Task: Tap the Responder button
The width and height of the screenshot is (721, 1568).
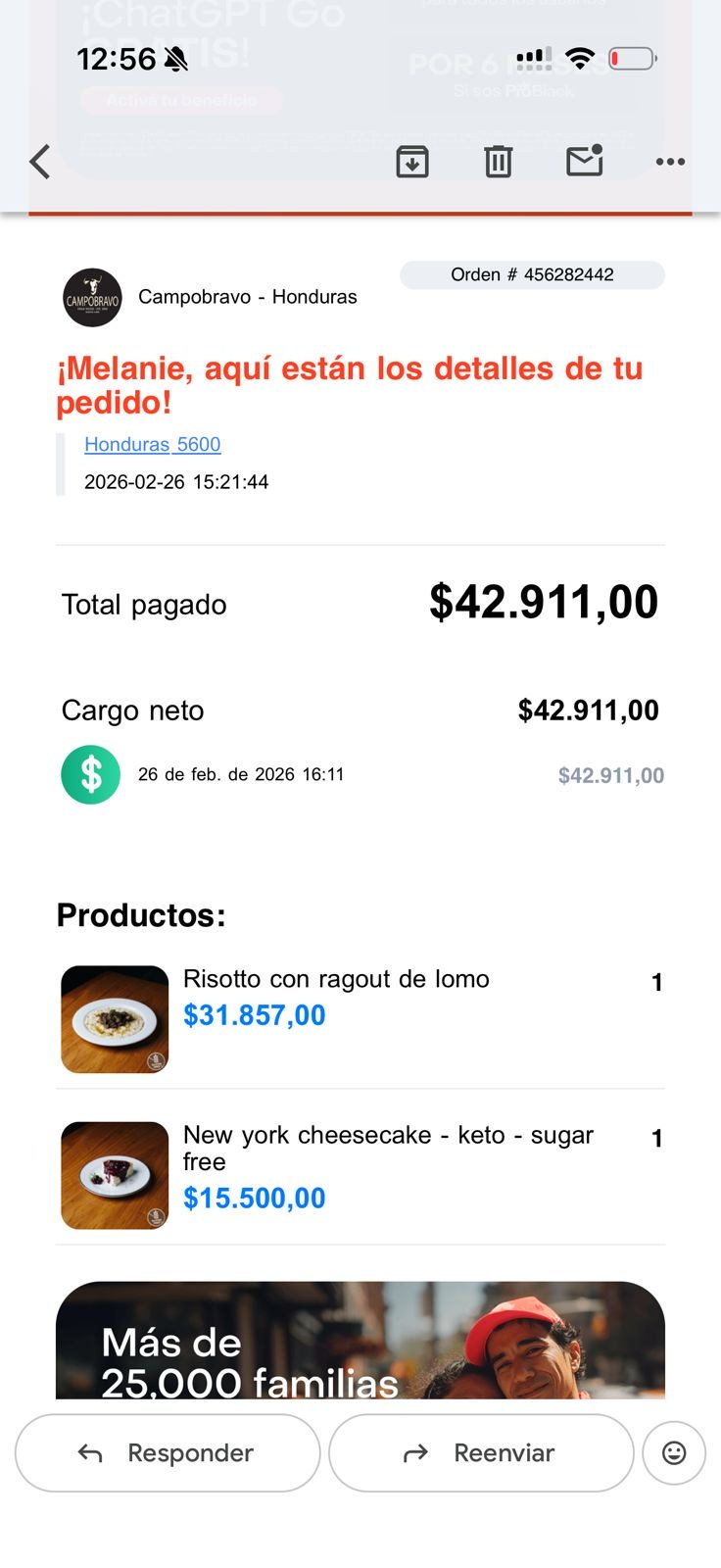Action: click(x=168, y=1452)
